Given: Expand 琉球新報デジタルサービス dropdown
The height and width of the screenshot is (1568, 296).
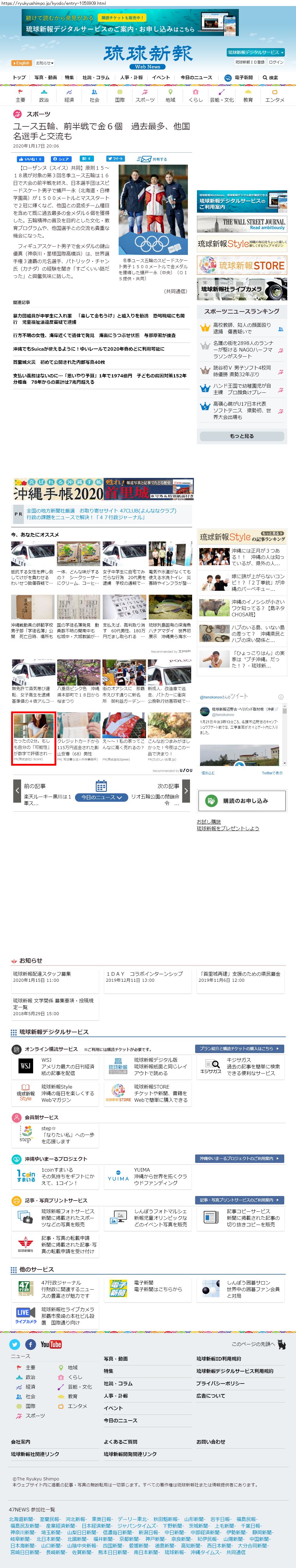Looking at the screenshot, I should [255, 52].
